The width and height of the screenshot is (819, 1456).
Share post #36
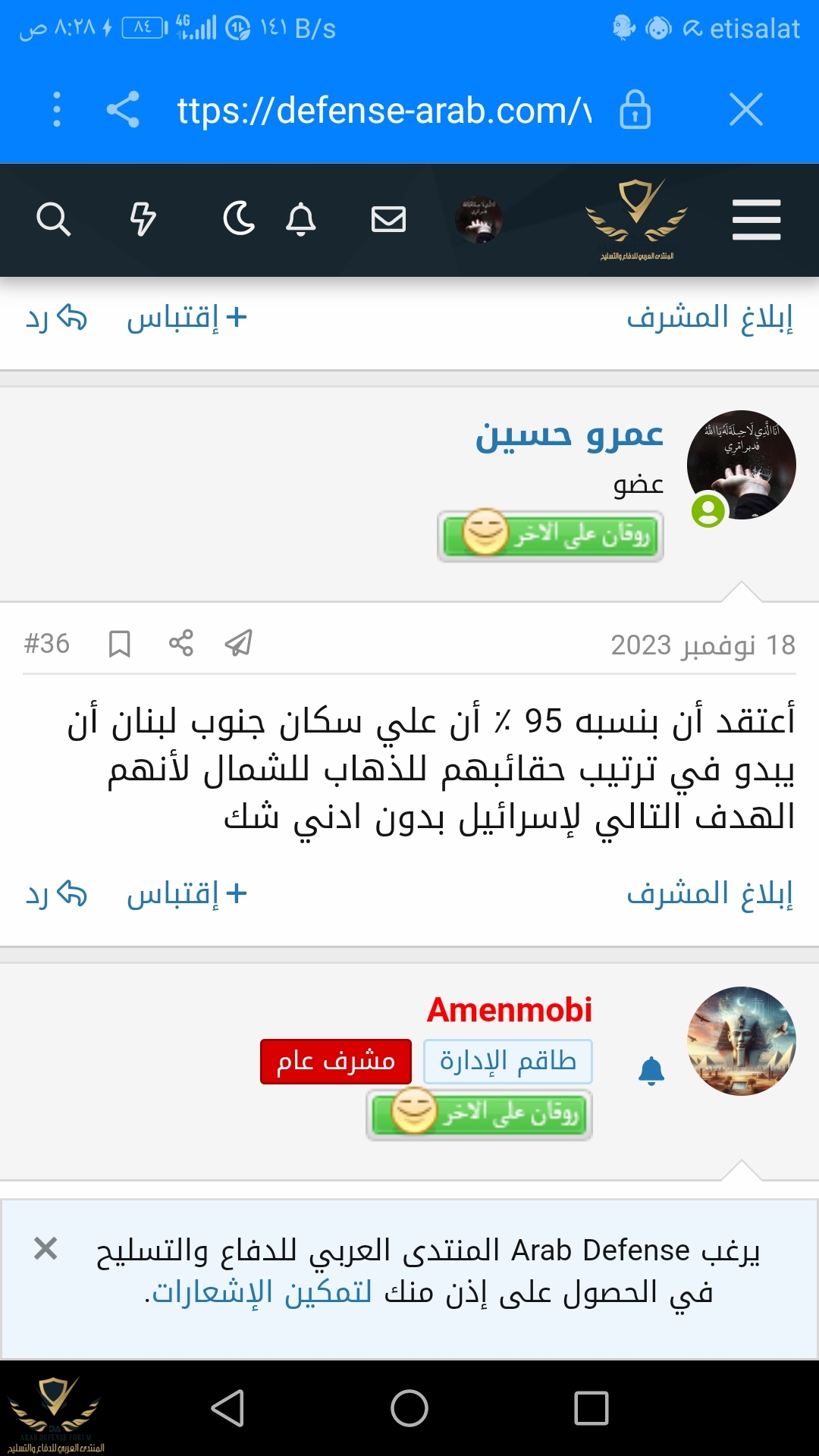180,644
